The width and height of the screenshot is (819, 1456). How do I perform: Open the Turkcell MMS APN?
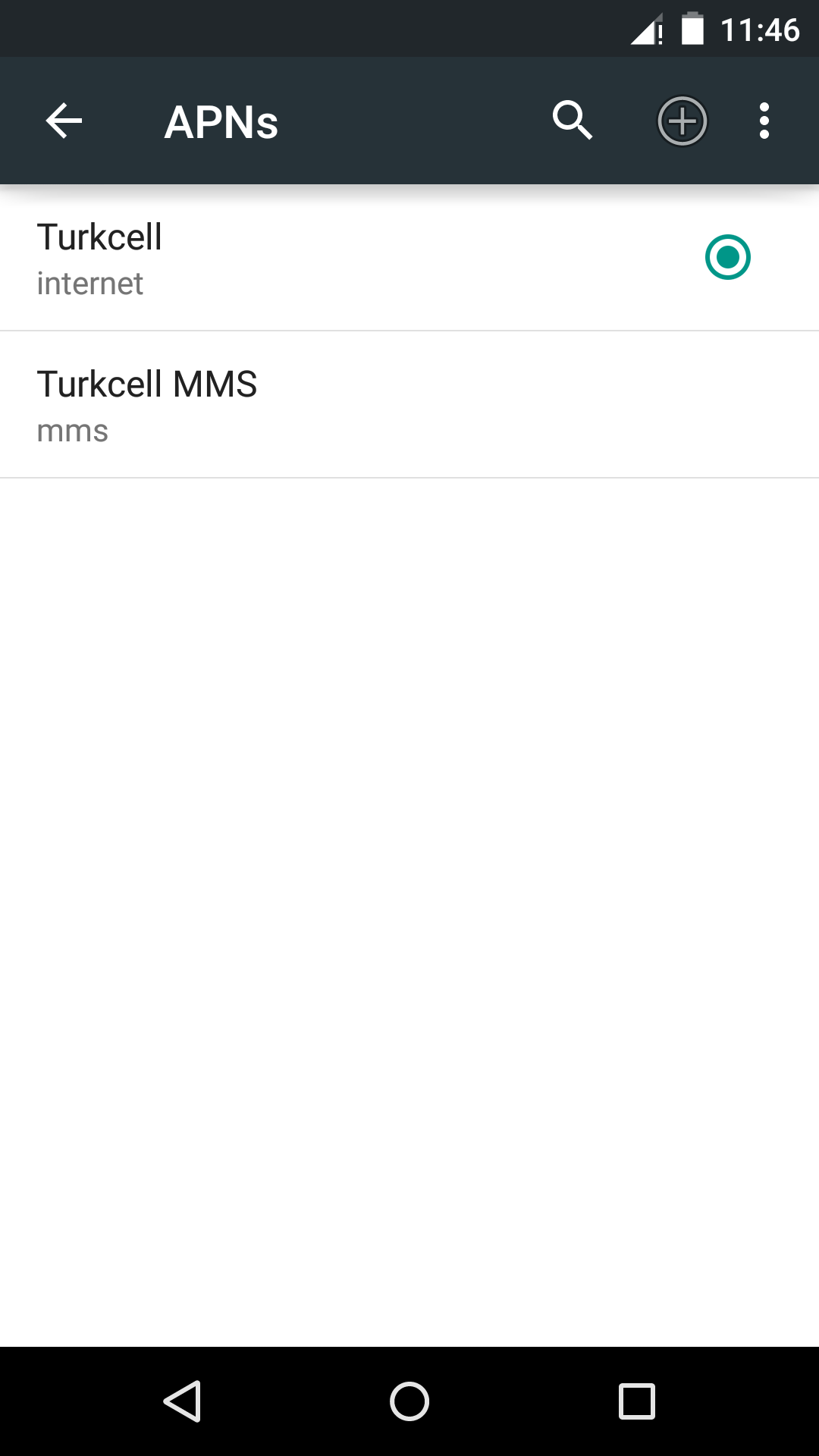[409, 405]
